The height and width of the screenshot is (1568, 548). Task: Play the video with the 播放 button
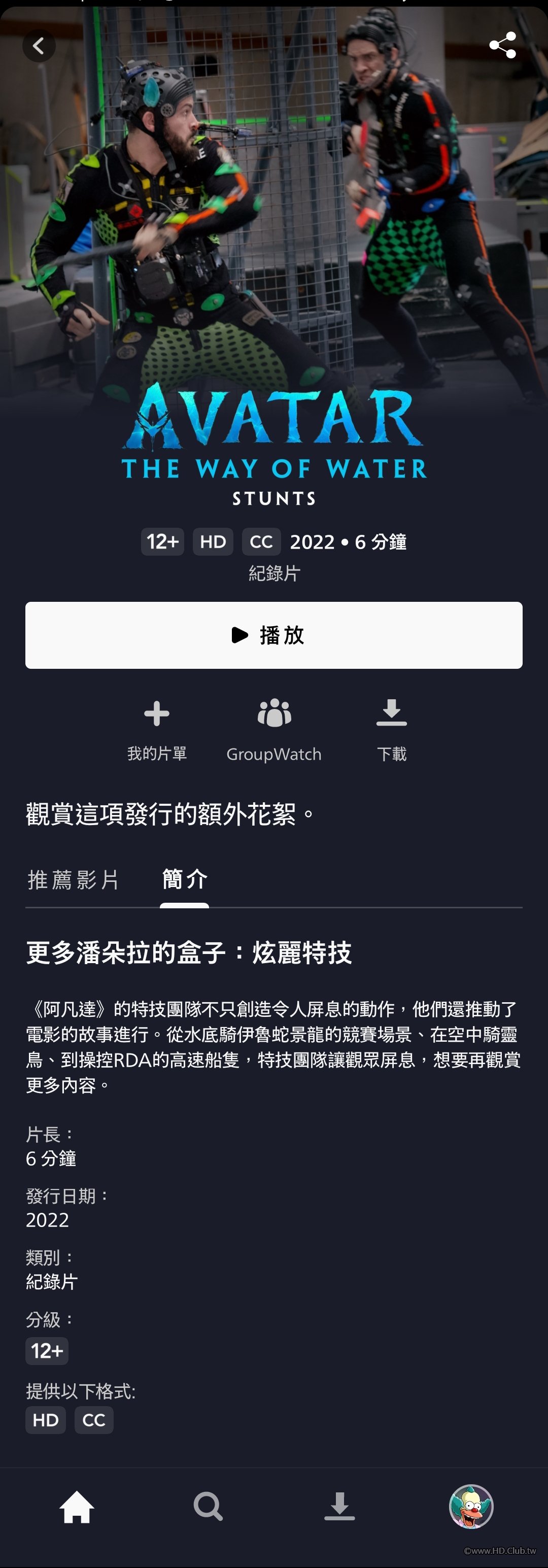coord(274,635)
